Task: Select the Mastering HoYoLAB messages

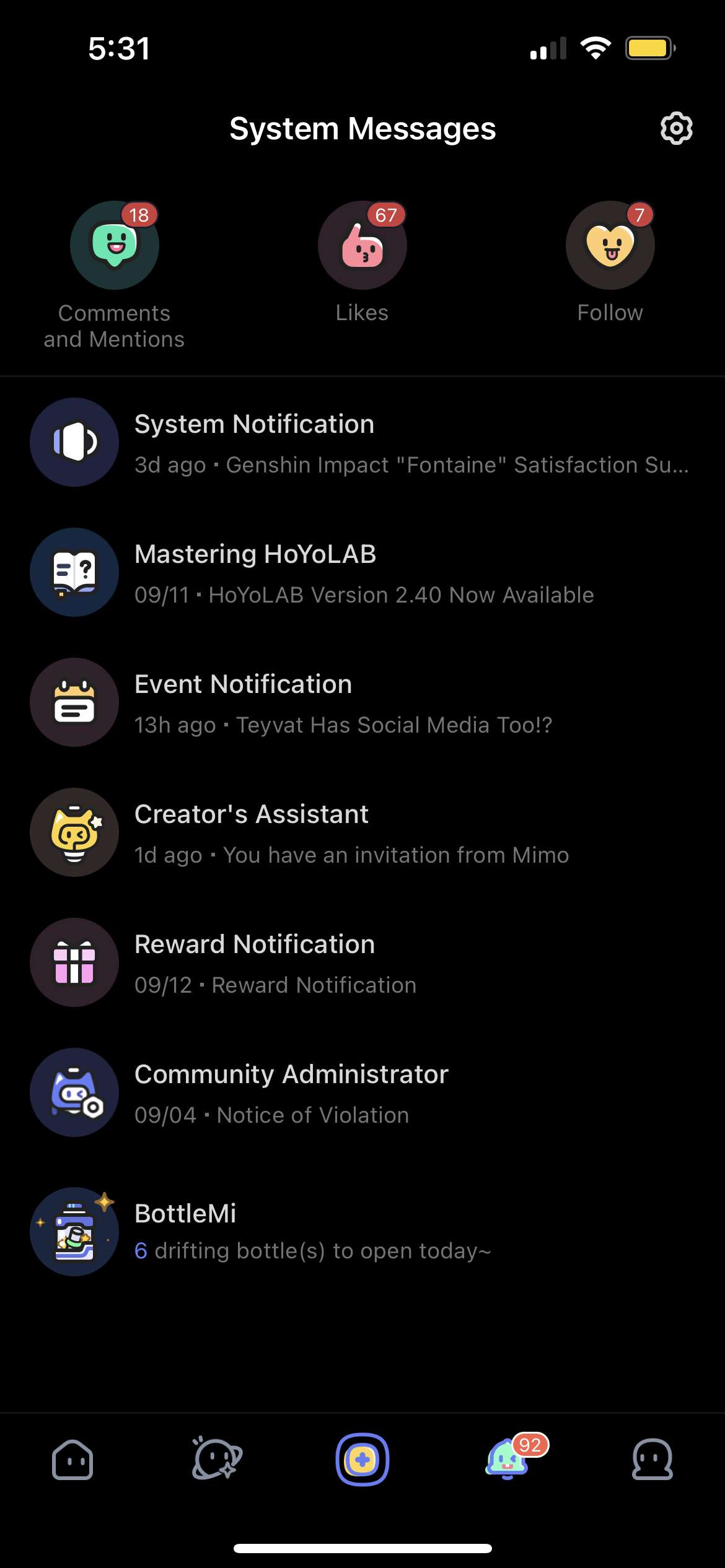Action: [x=362, y=573]
